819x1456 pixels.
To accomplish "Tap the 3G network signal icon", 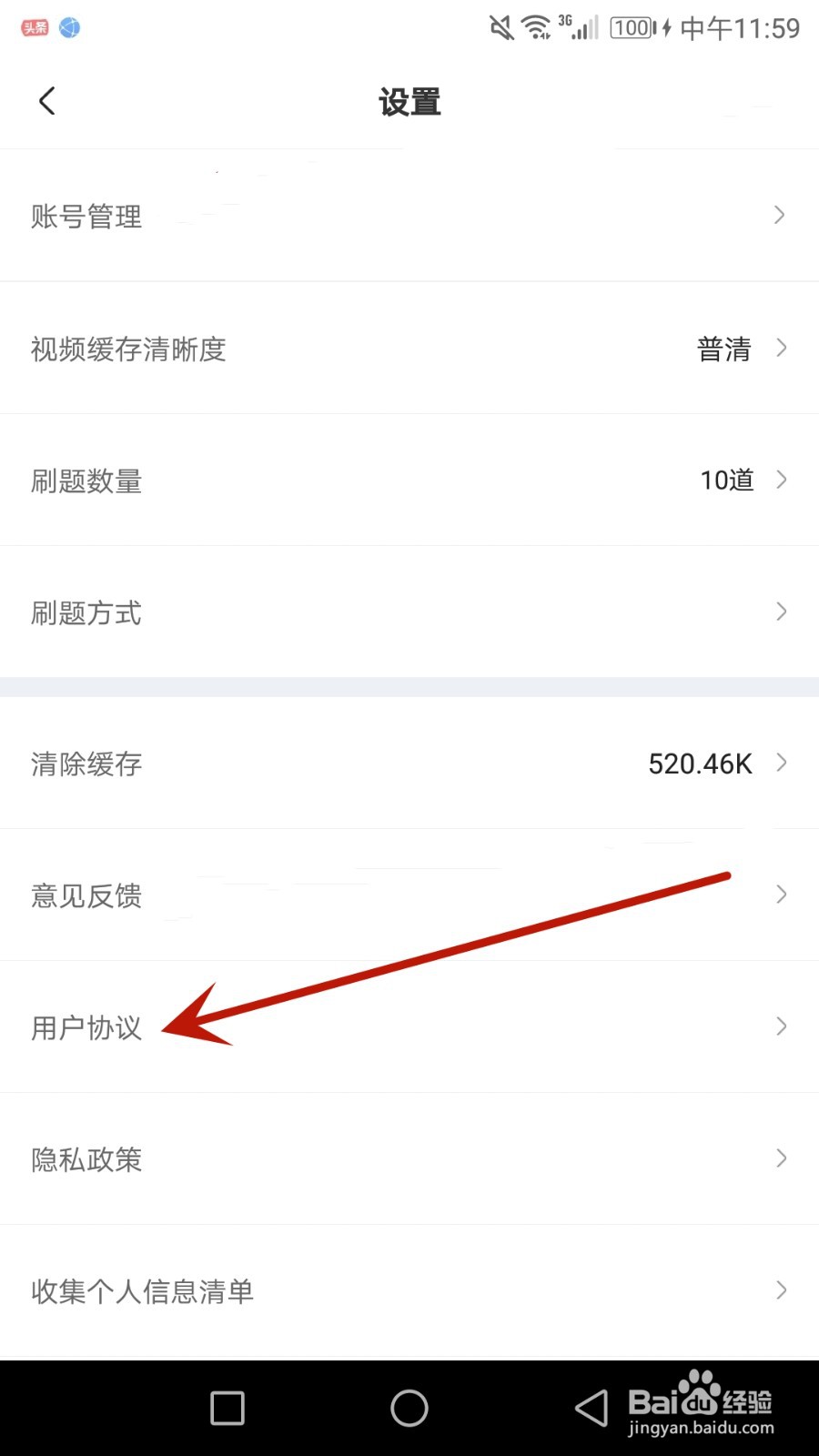I will (x=578, y=28).
